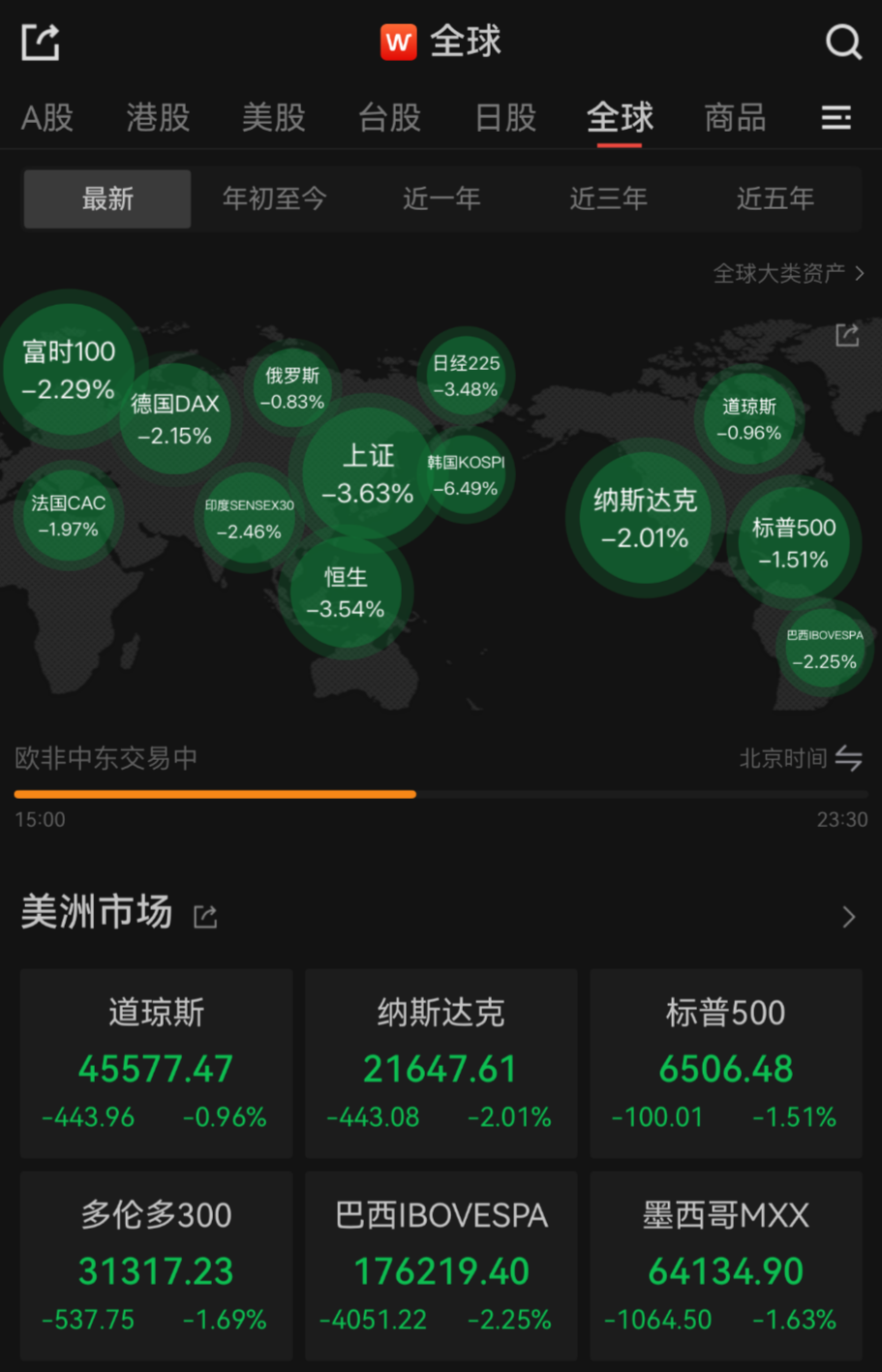Viewport: 882px width, 1372px height.
Task: Open the search icon
Action: point(842,43)
